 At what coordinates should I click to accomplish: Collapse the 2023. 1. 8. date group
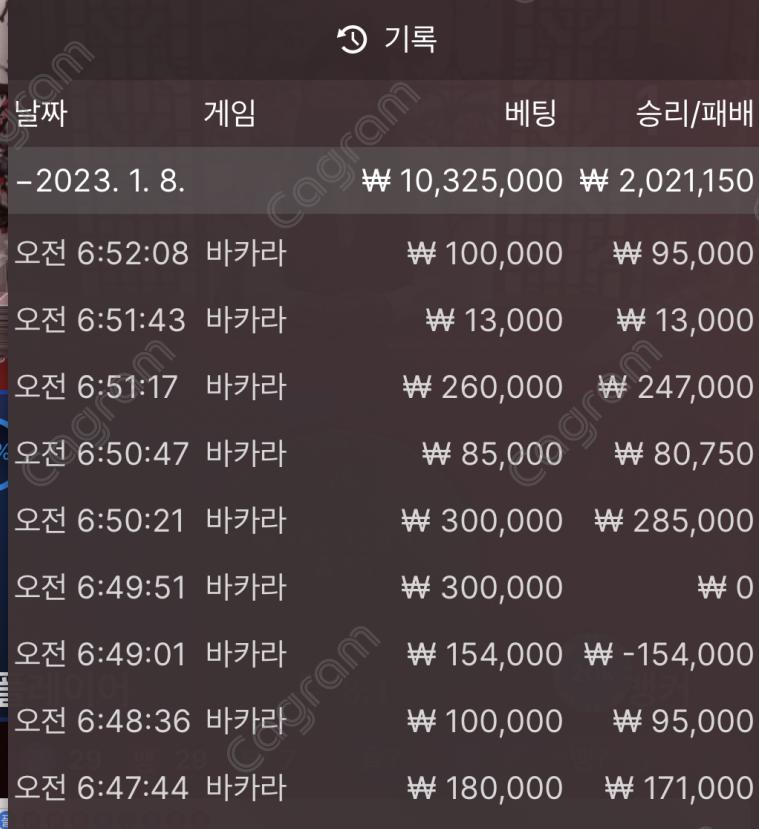pos(100,181)
